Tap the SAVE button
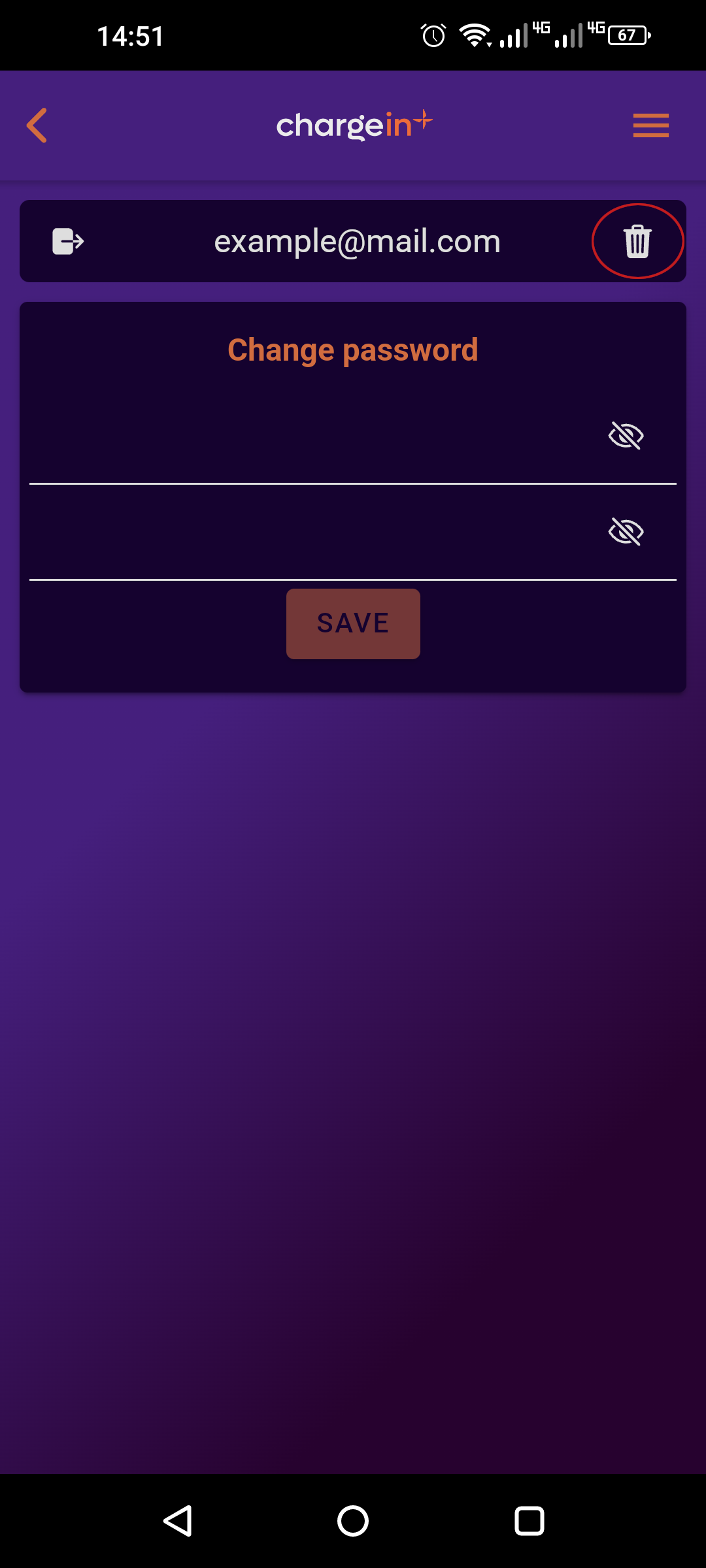706x1568 pixels. [353, 623]
